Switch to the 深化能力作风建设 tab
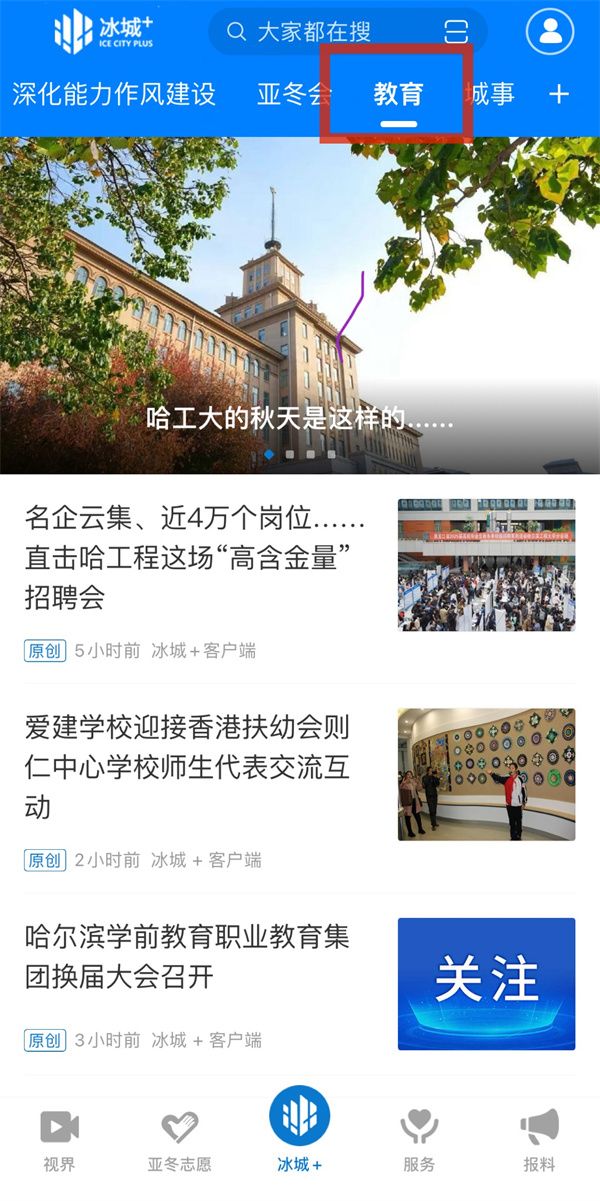This screenshot has width=600, height=1201. (x=114, y=95)
